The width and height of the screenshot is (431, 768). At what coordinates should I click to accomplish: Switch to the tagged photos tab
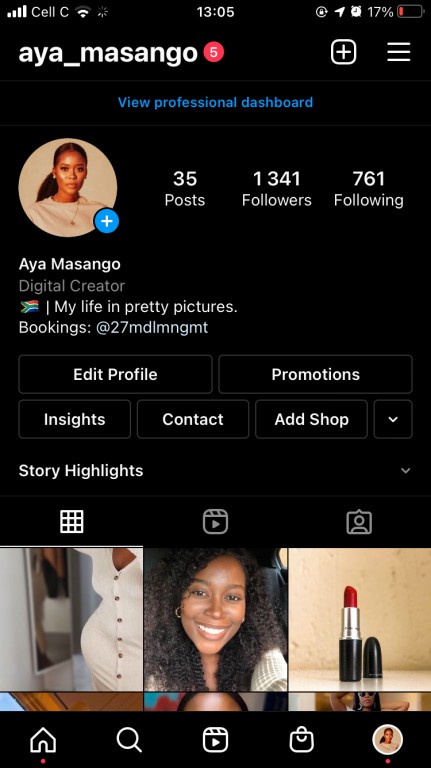(x=359, y=522)
